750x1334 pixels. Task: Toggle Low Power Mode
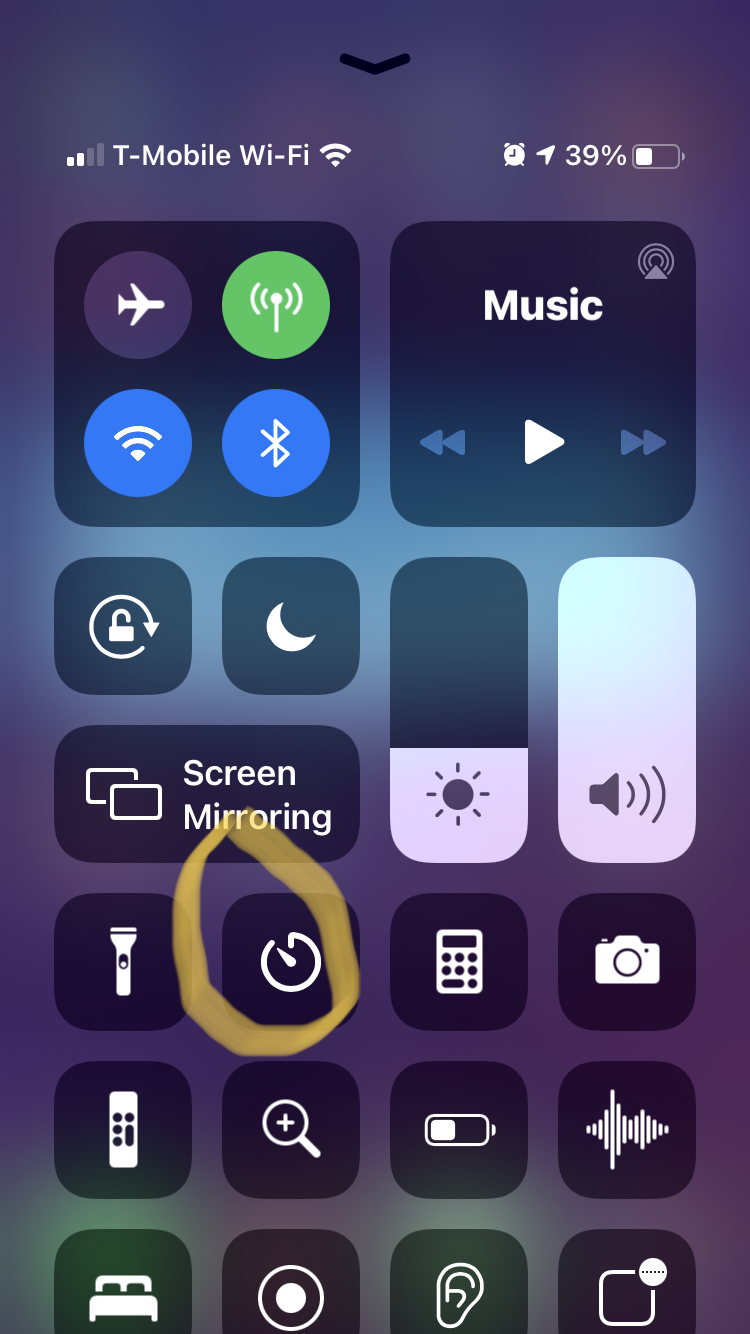coord(459,1130)
